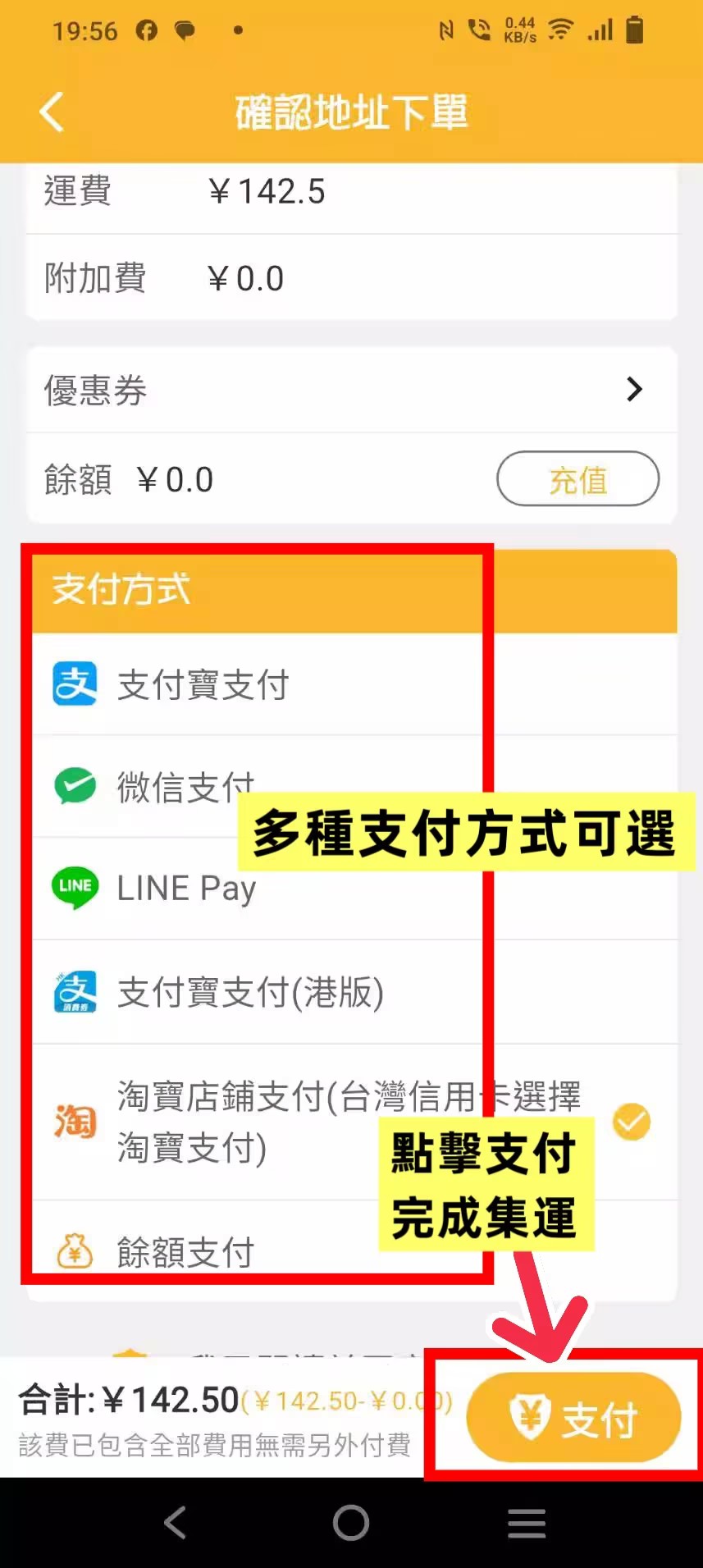Tap the Android back navigation arrow
The height and width of the screenshot is (1568, 703).
coord(176,1522)
